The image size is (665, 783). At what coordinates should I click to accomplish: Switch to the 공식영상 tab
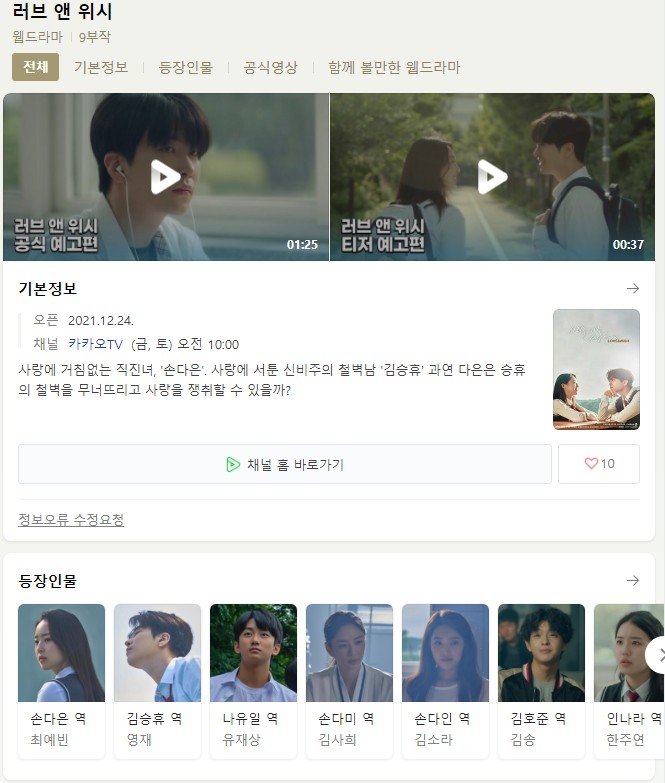271,67
